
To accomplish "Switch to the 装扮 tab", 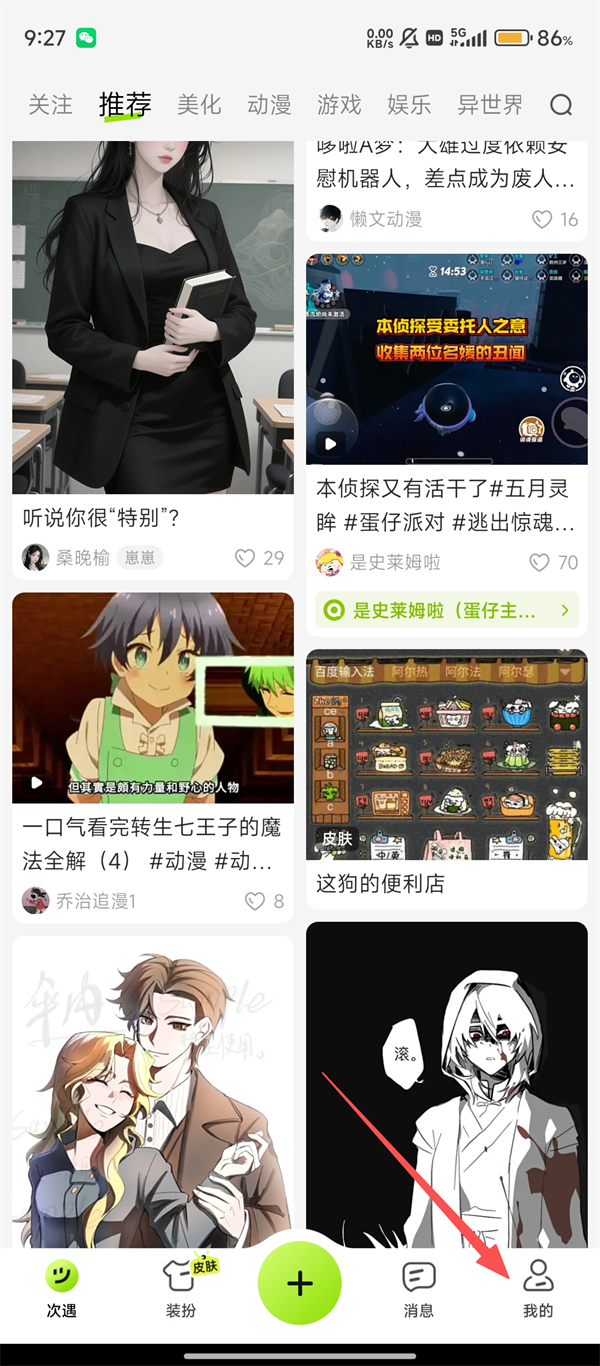I will coord(181,1288).
